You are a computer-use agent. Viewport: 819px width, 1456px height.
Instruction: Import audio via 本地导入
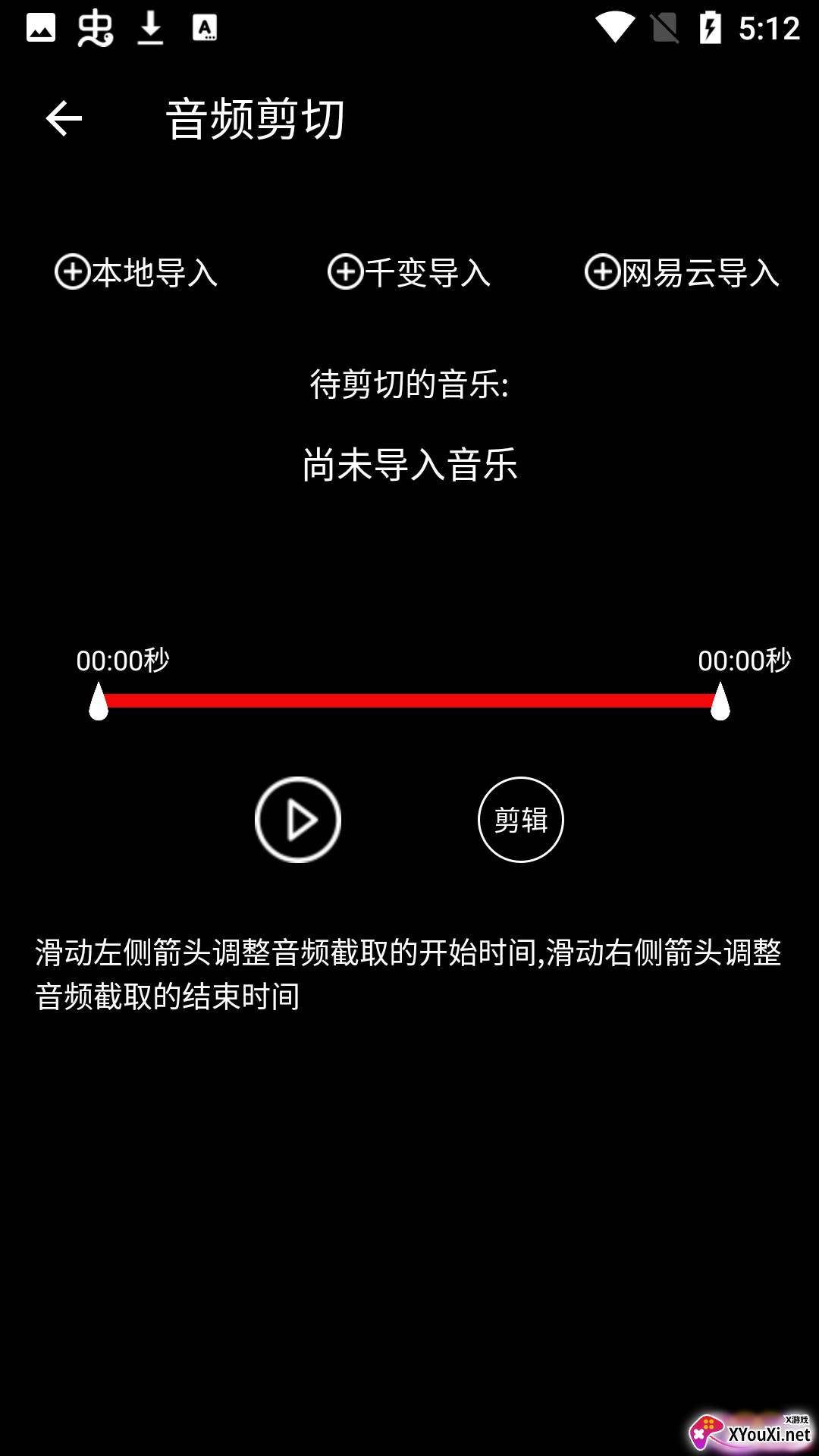pos(136,272)
